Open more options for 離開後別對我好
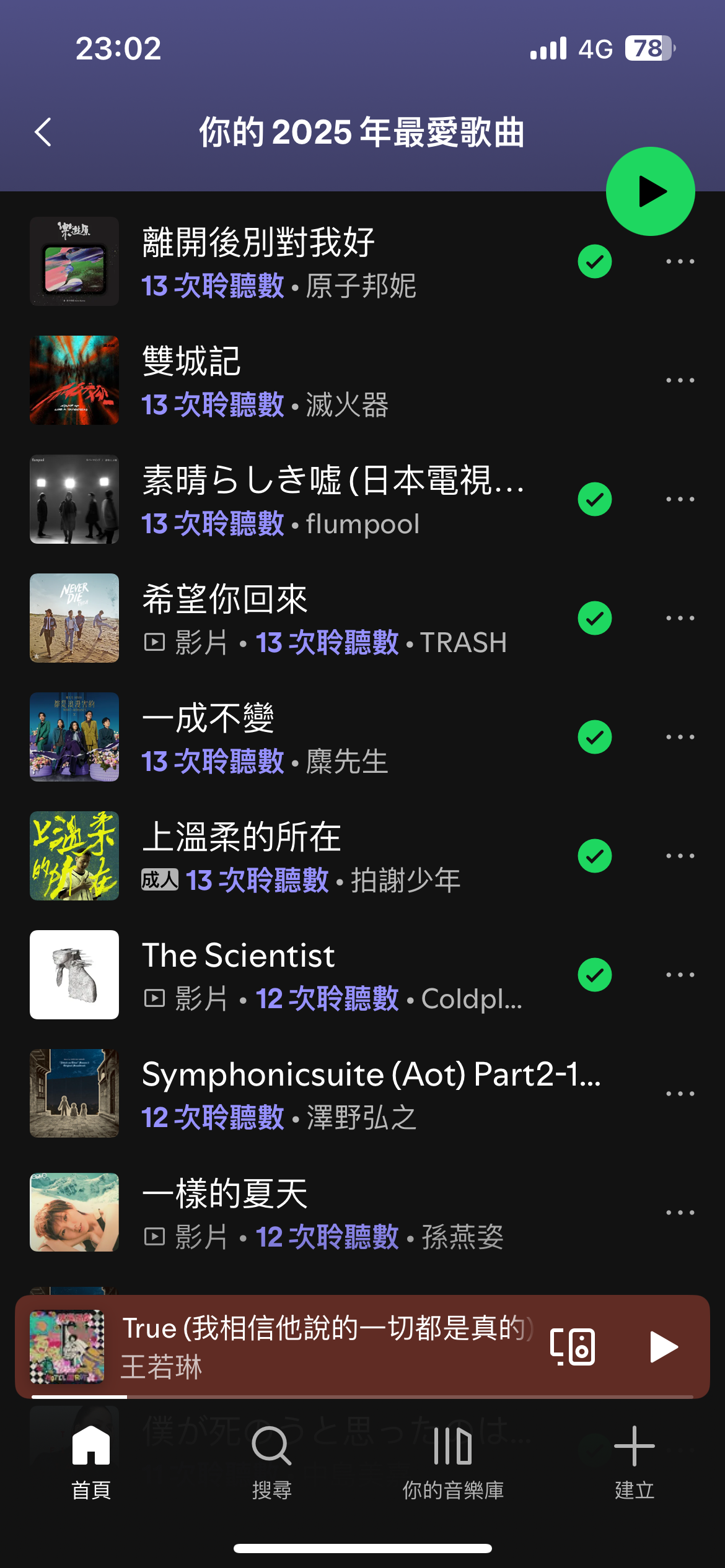The height and width of the screenshot is (1568, 725). (680, 261)
